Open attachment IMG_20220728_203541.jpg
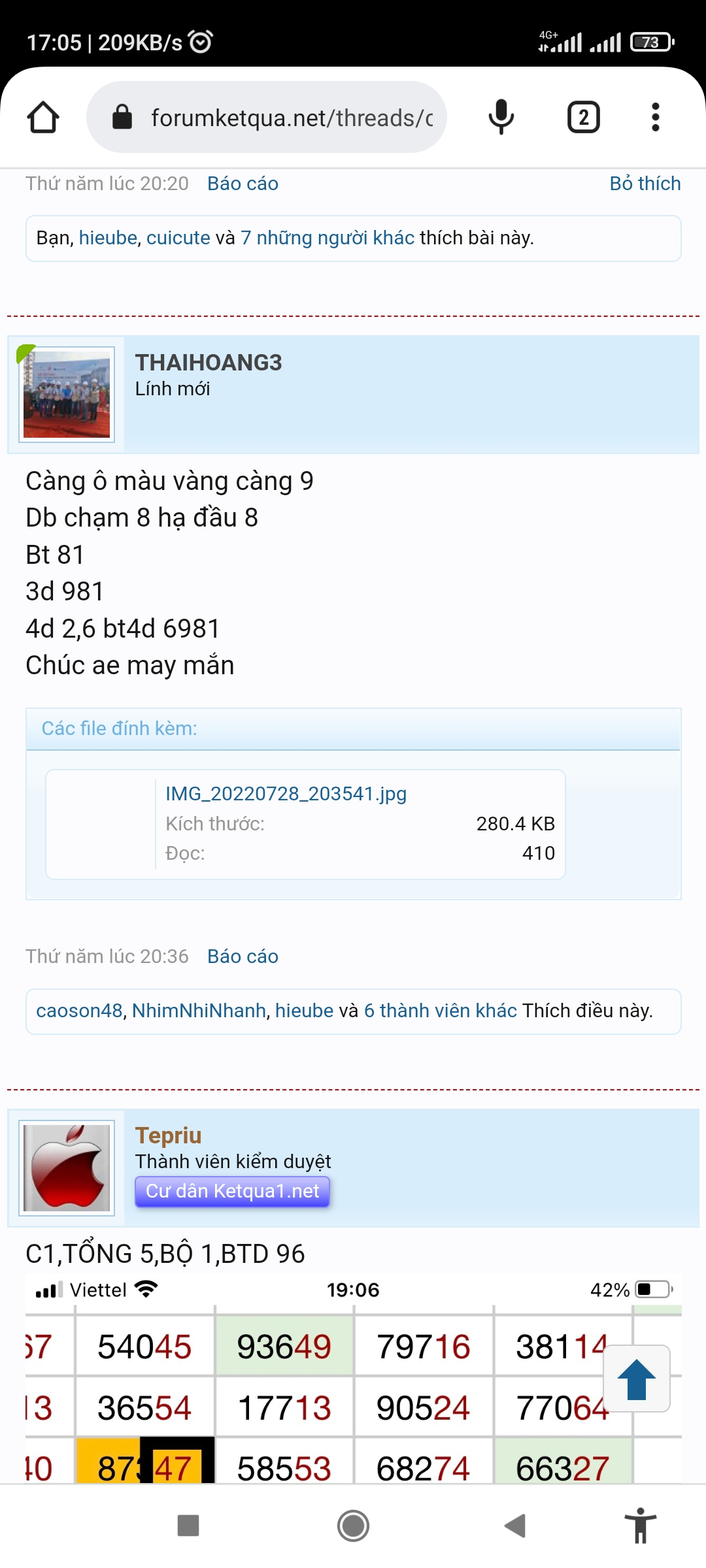 coord(286,794)
